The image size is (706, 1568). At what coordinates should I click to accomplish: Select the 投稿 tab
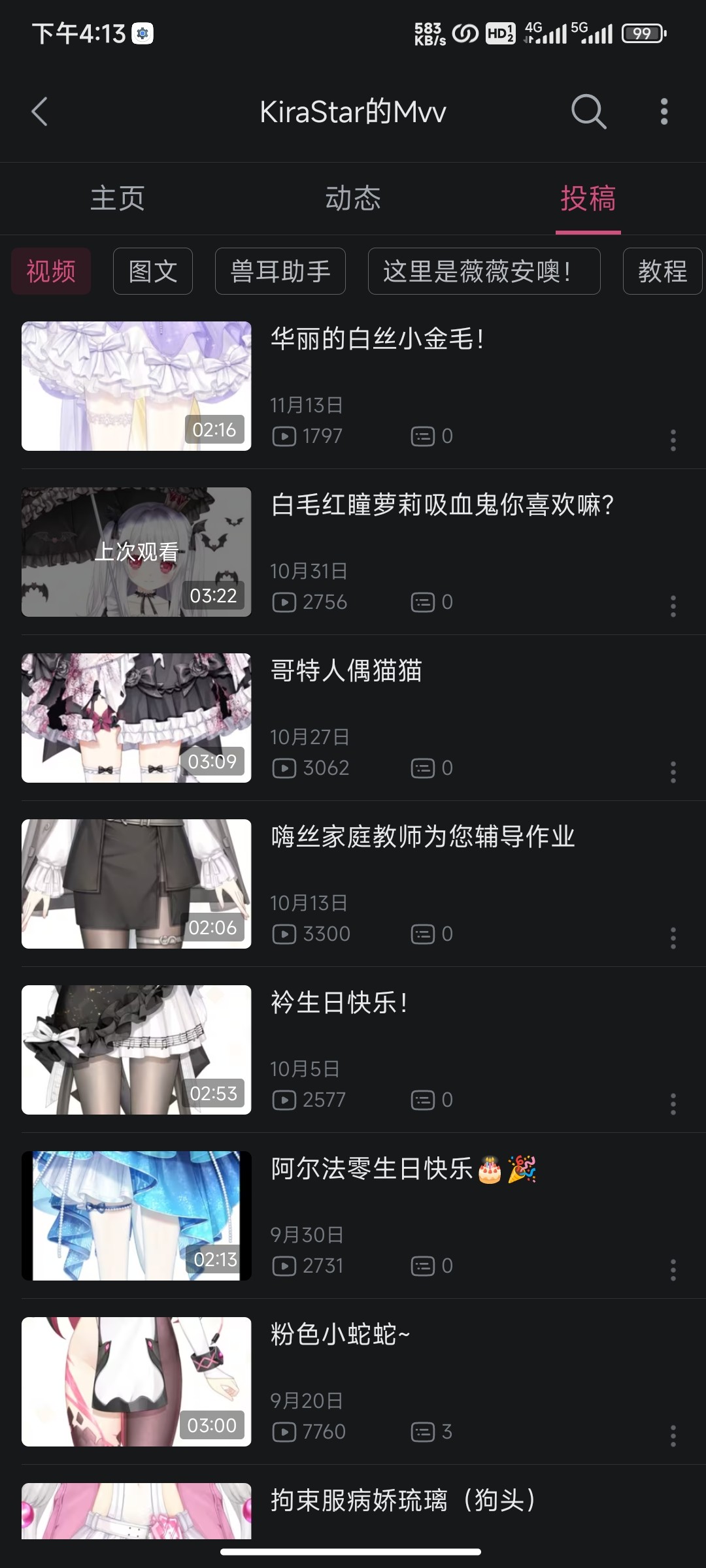(x=588, y=199)
